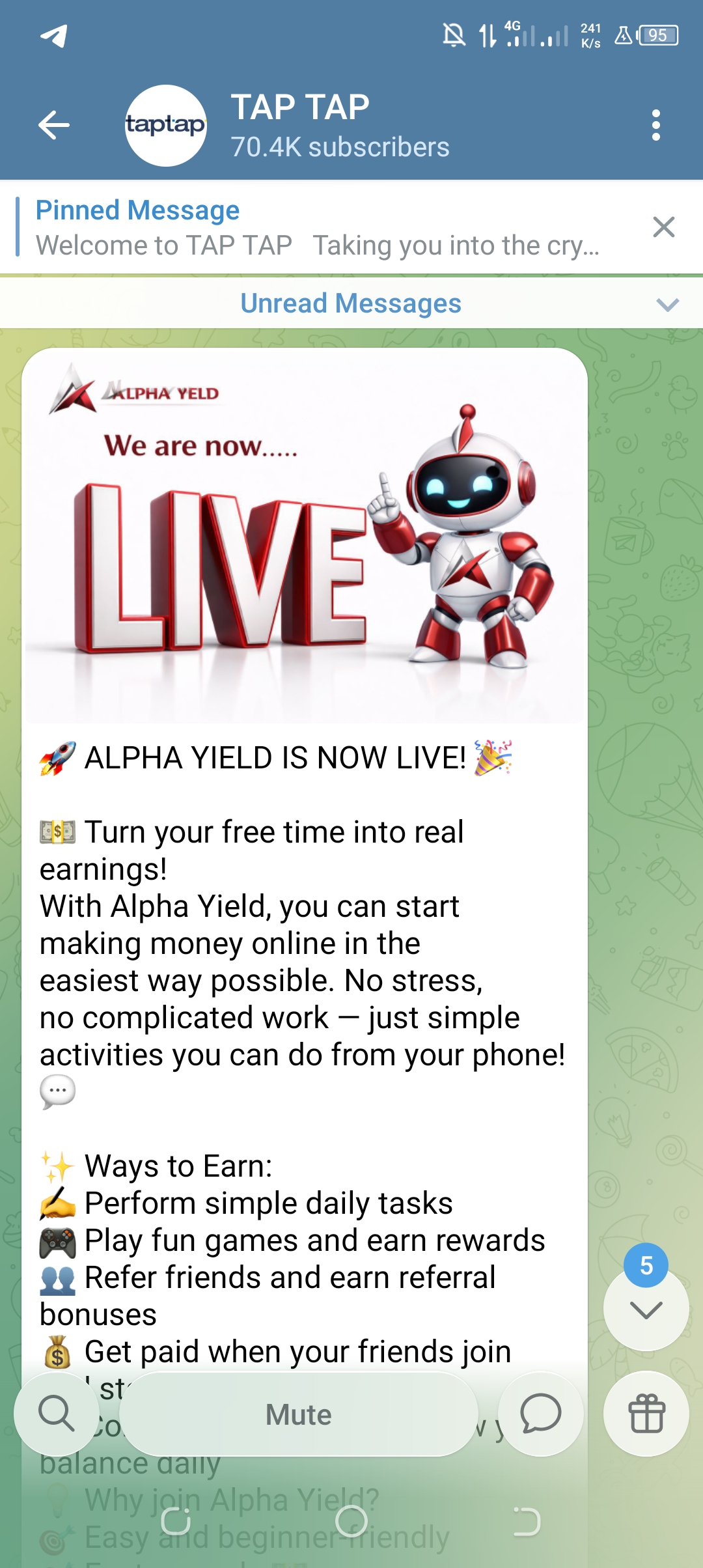Jump down to the 5 unread messages
703x1568 pixels.
646,1309
